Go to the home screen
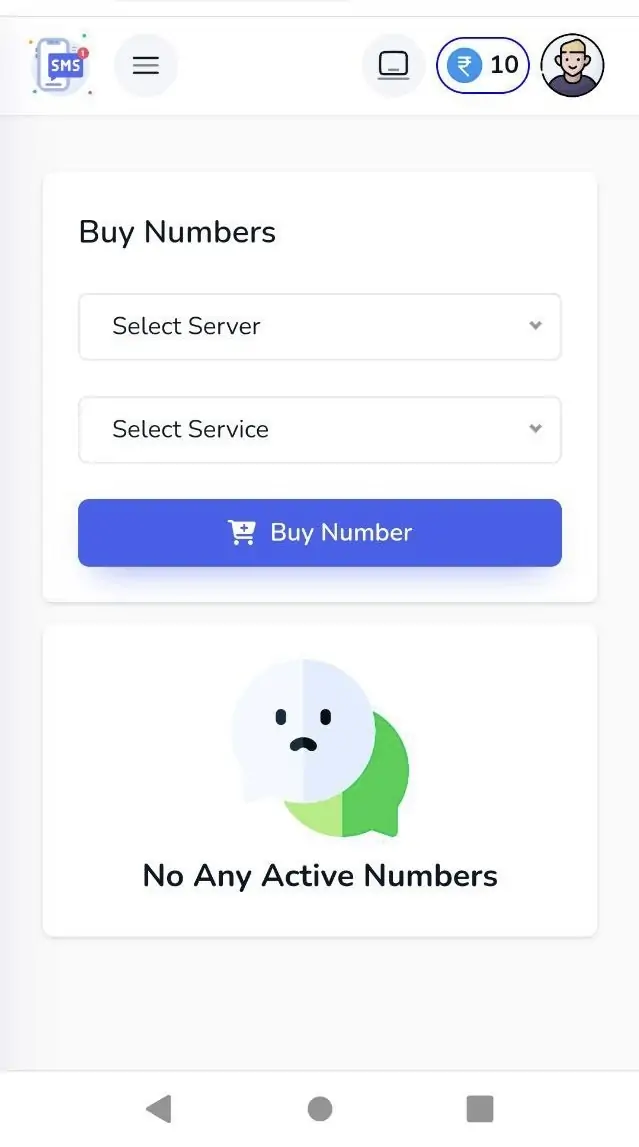 320,1108
